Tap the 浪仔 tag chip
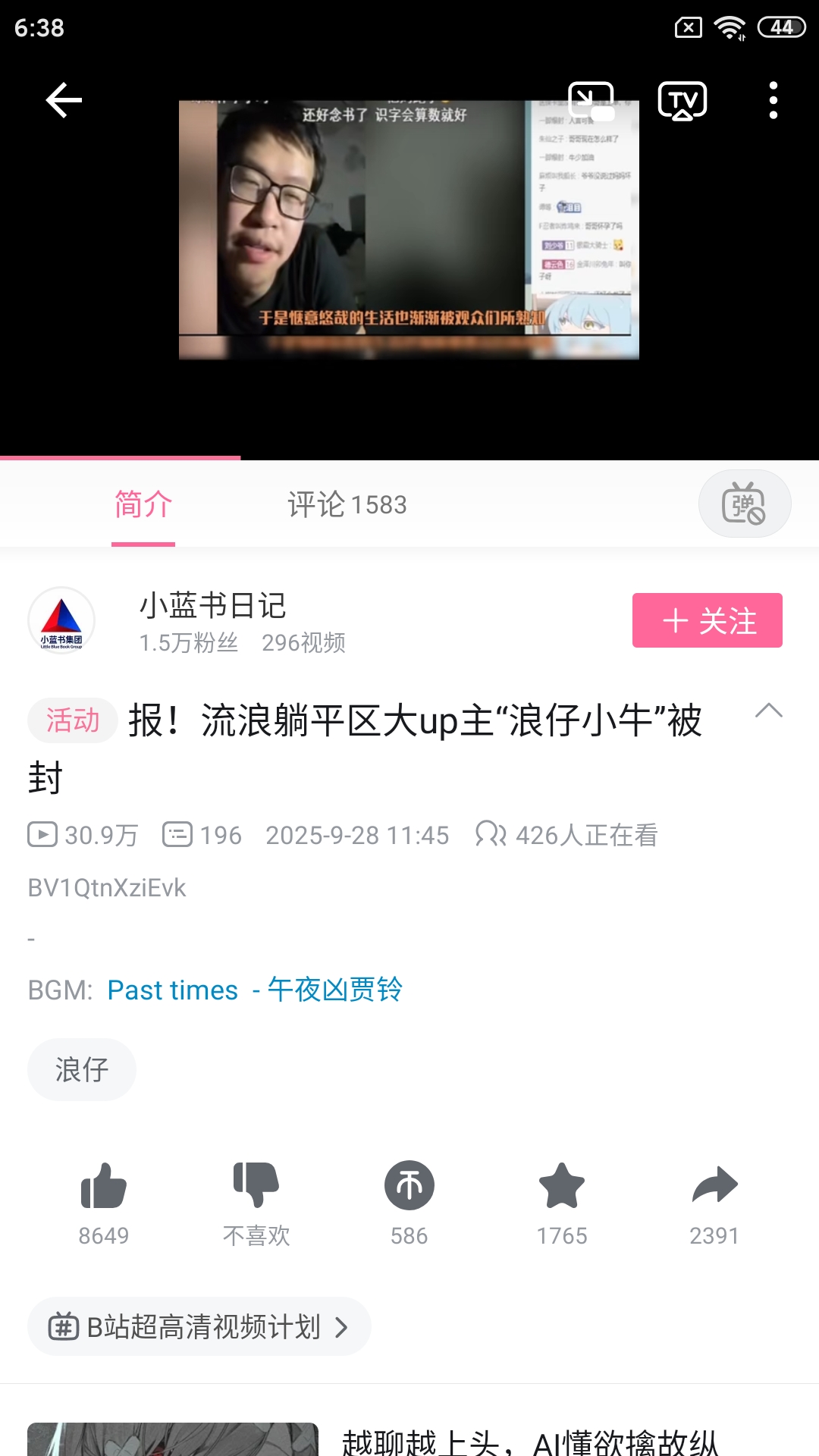 (x=82, y=1070)
